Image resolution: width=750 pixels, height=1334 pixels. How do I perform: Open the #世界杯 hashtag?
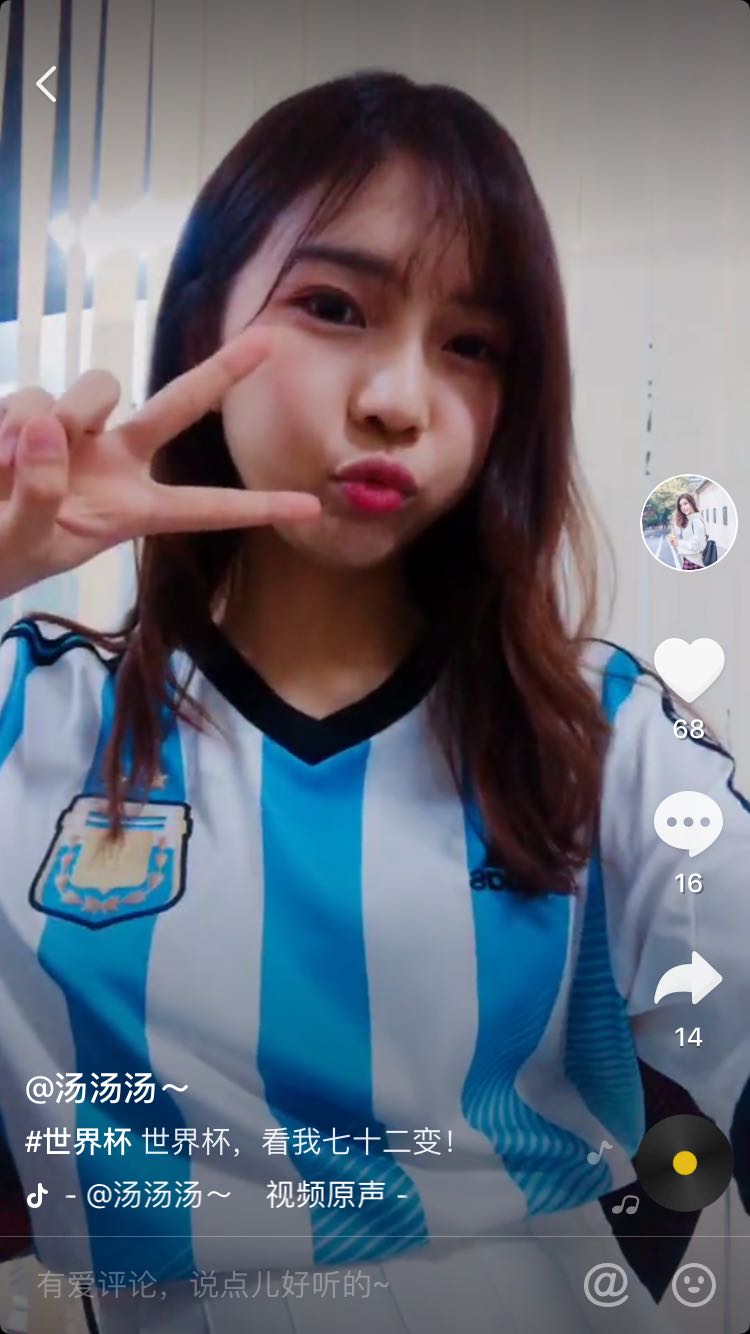pyautogui.click(x=78, y=1142)
